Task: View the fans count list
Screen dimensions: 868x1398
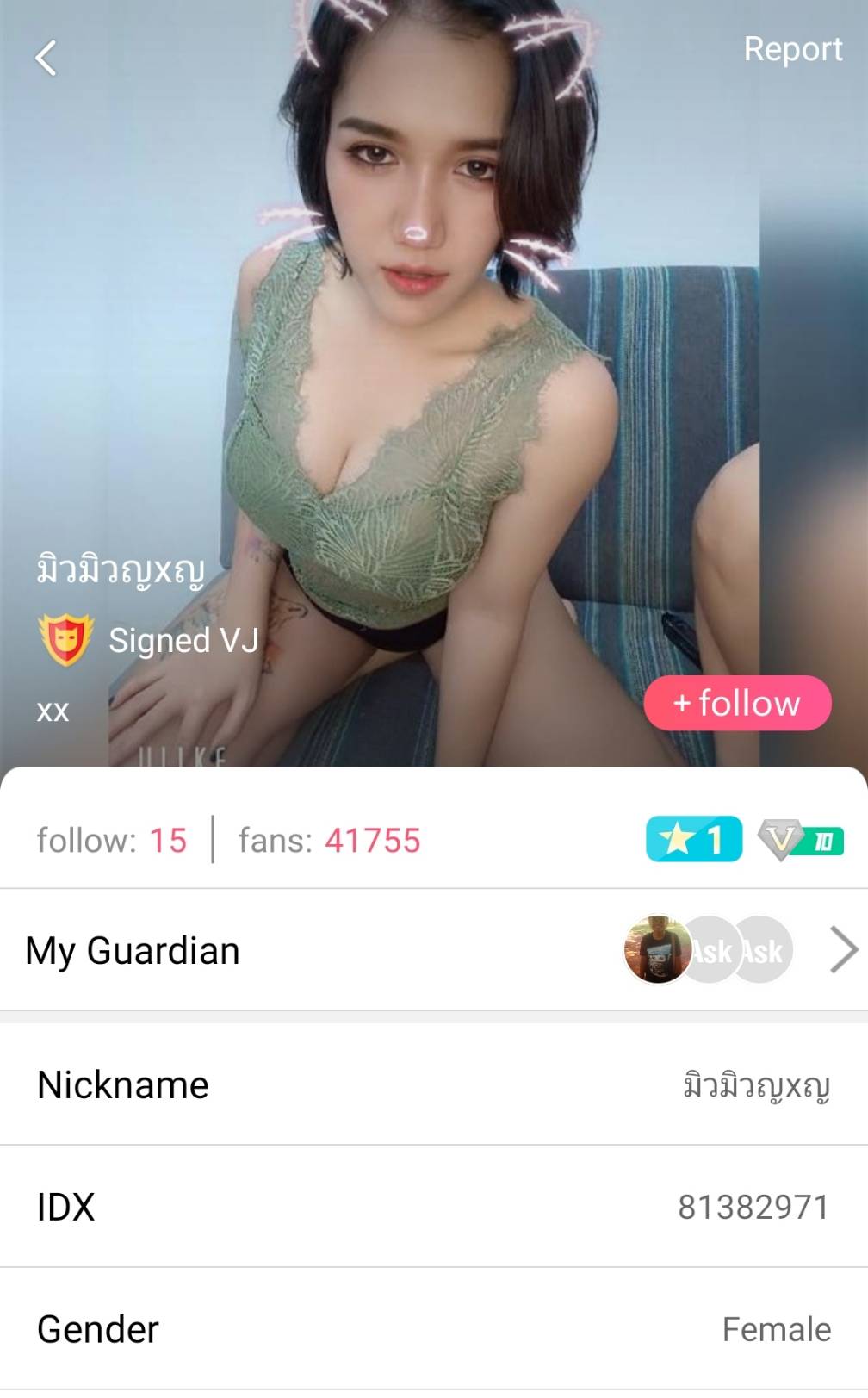Action: [329, 840]
